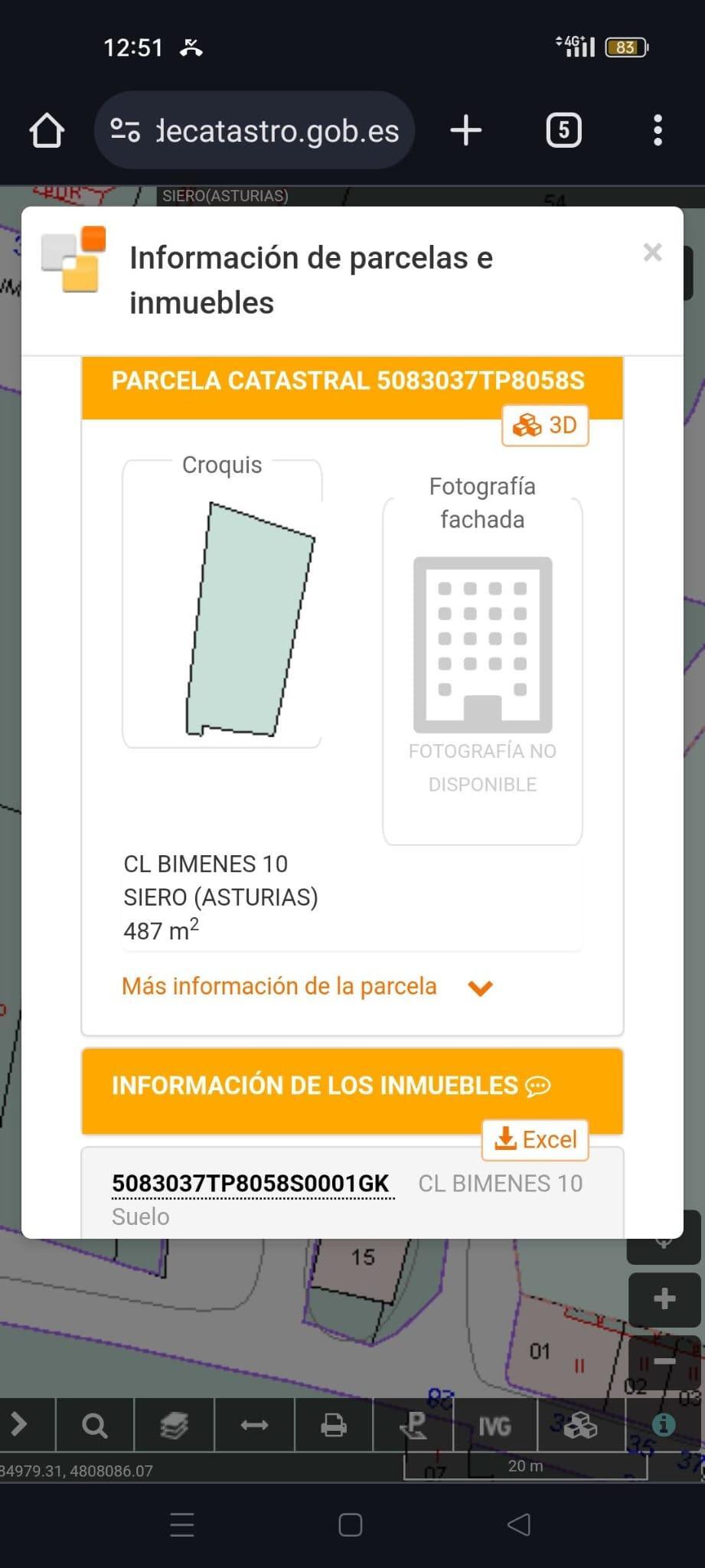Open the tab switcher showing 5 tabs

coord(563,130)
